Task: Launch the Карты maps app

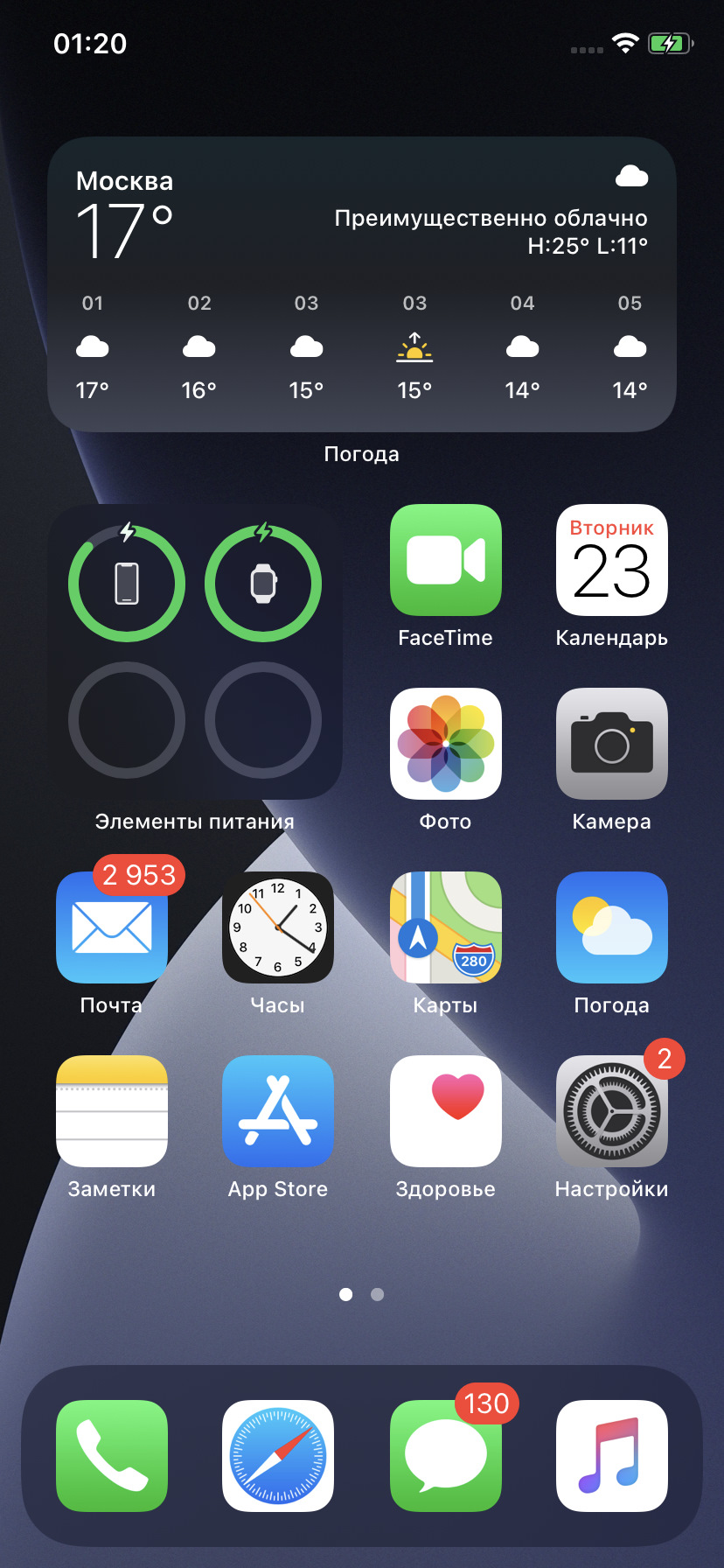Action: click(446, 927)
